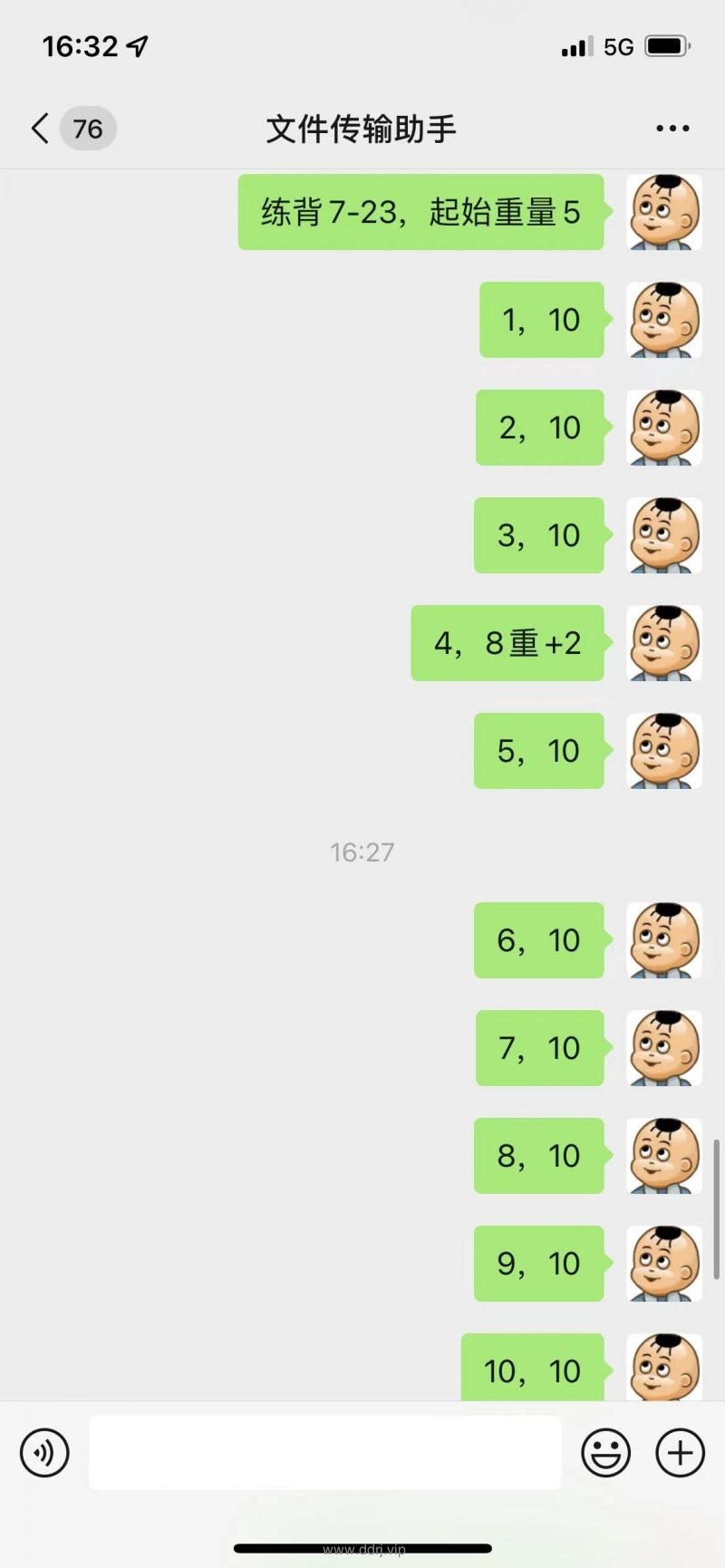
Task: Switch to voice message input
Action: (x=44, y=1453)
